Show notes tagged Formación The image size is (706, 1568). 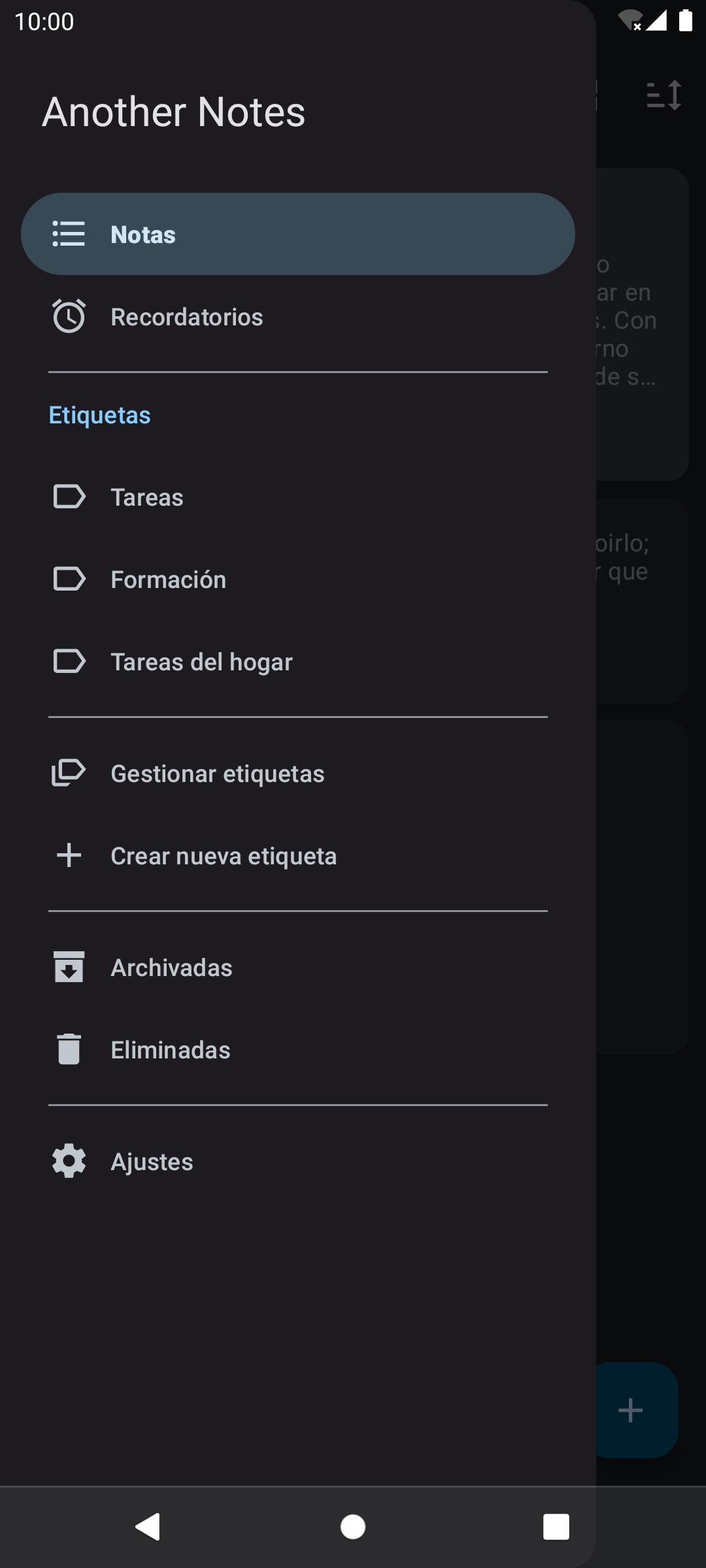tap(298, 580)
